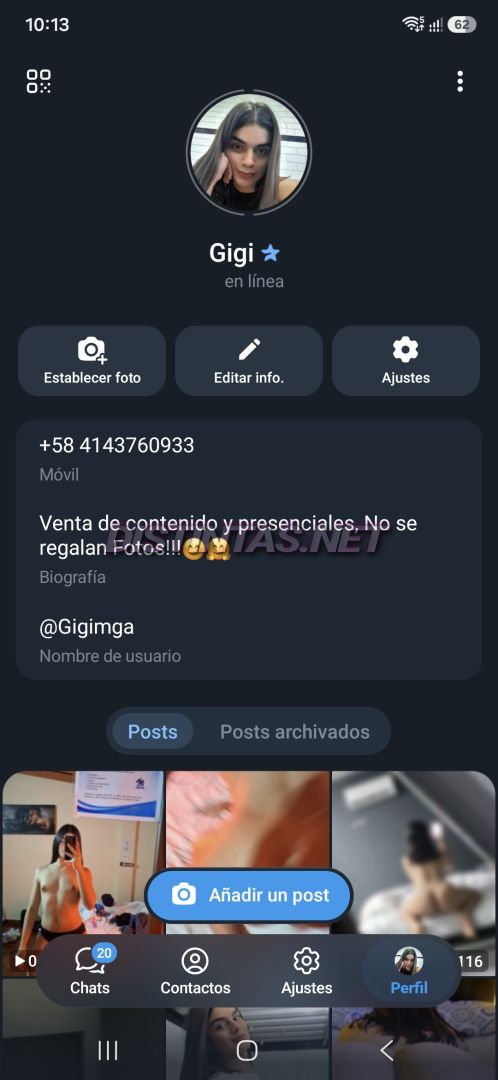Tap the system home button
The height and width of the screenshot is (1080, 498).
click(x=247, y=1050)
